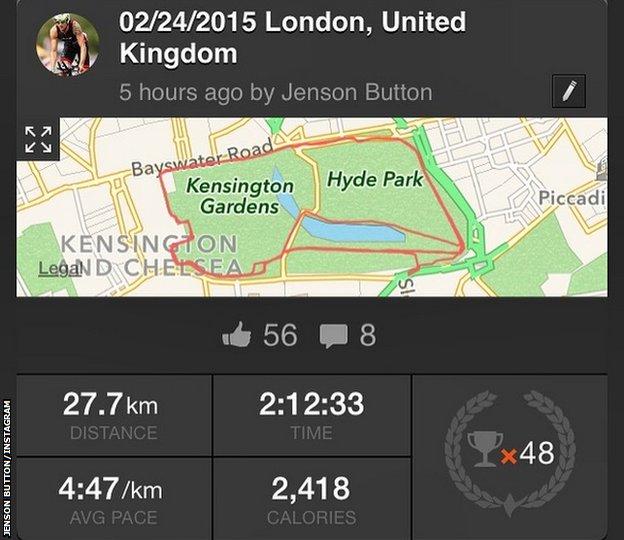The image size is (624, 540).
Task: Expand the map to full screen
Action: (38, 139)
